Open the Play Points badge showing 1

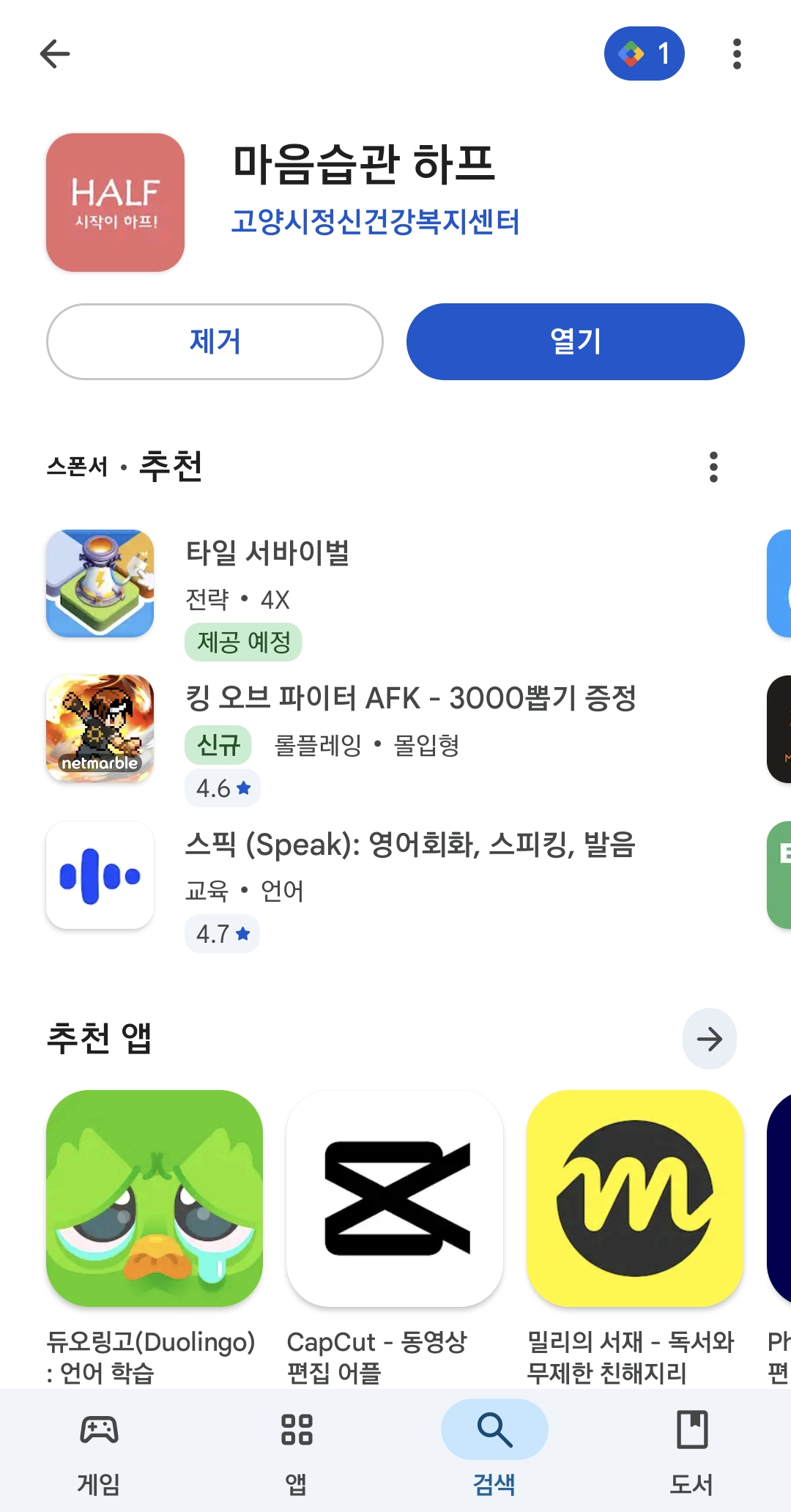[644, 53]
